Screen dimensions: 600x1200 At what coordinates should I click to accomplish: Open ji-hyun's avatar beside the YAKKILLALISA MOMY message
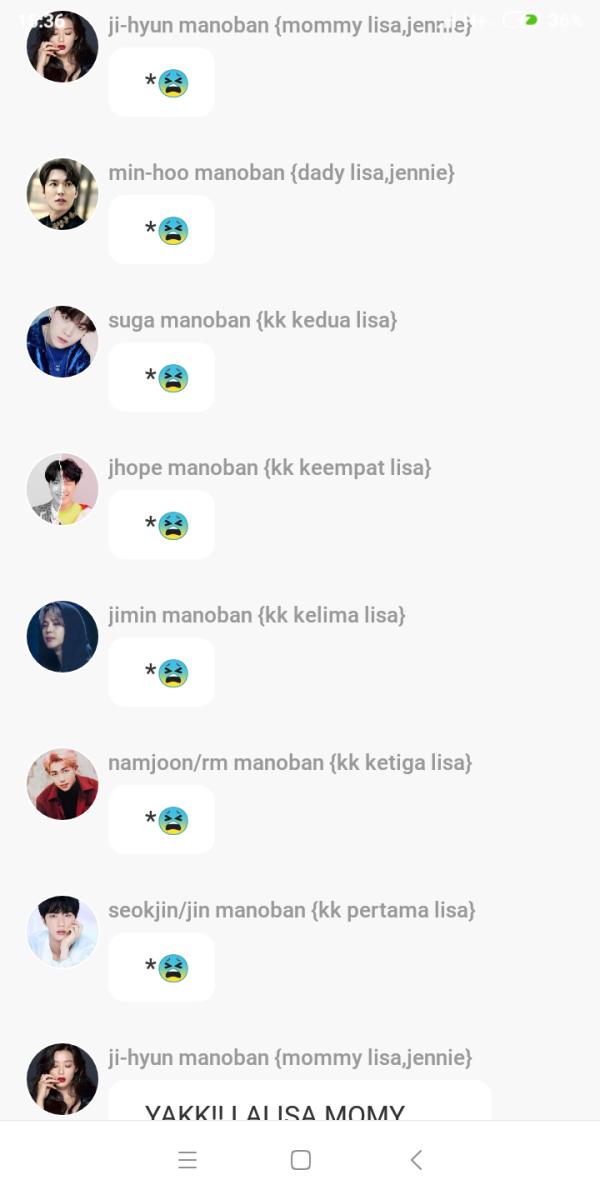[62, 1078]
